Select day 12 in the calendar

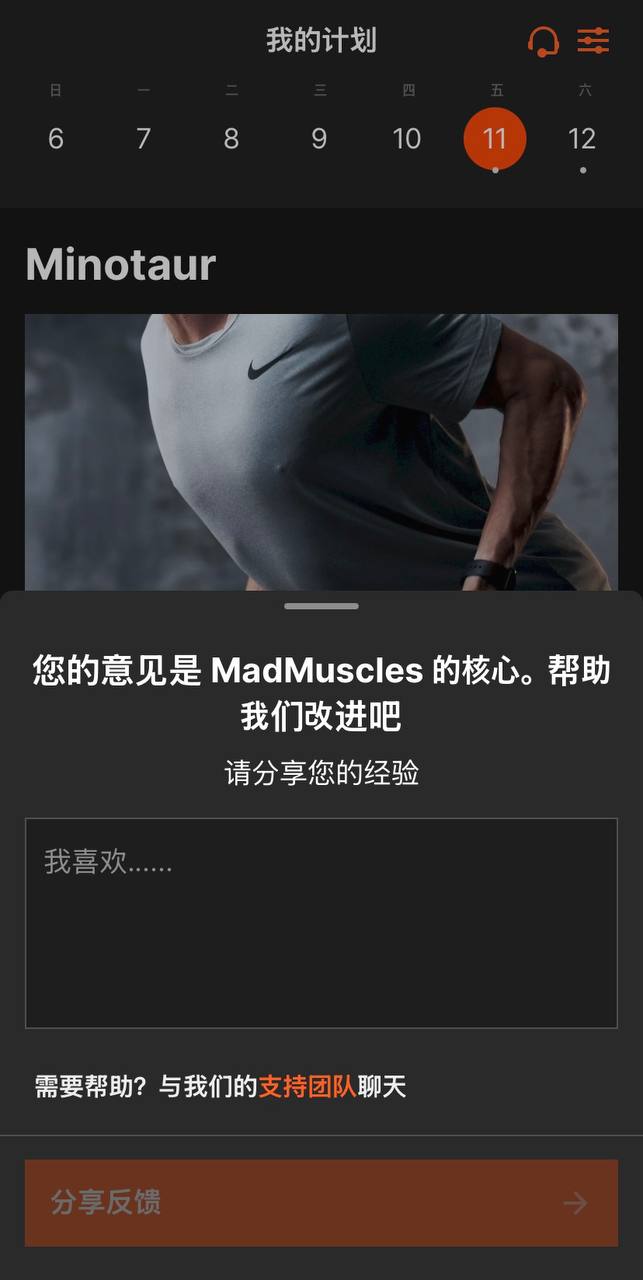(x=582, y=138)
